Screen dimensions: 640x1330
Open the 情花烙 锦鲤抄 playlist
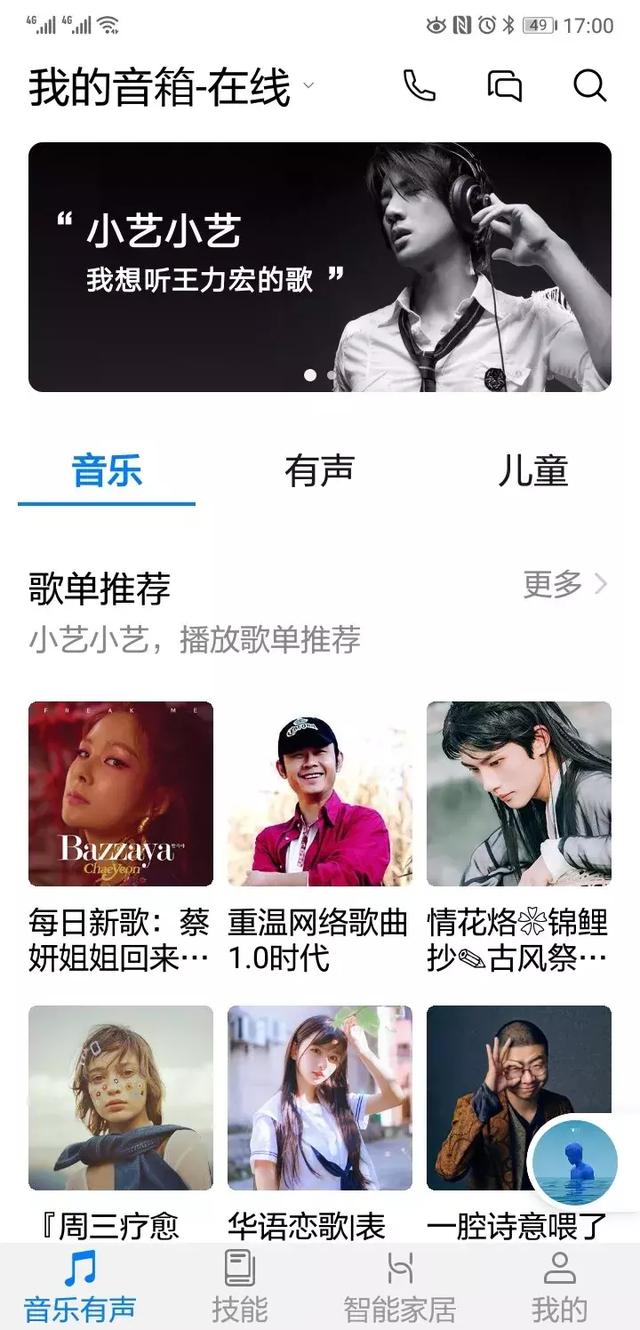(x=519, y=794)
